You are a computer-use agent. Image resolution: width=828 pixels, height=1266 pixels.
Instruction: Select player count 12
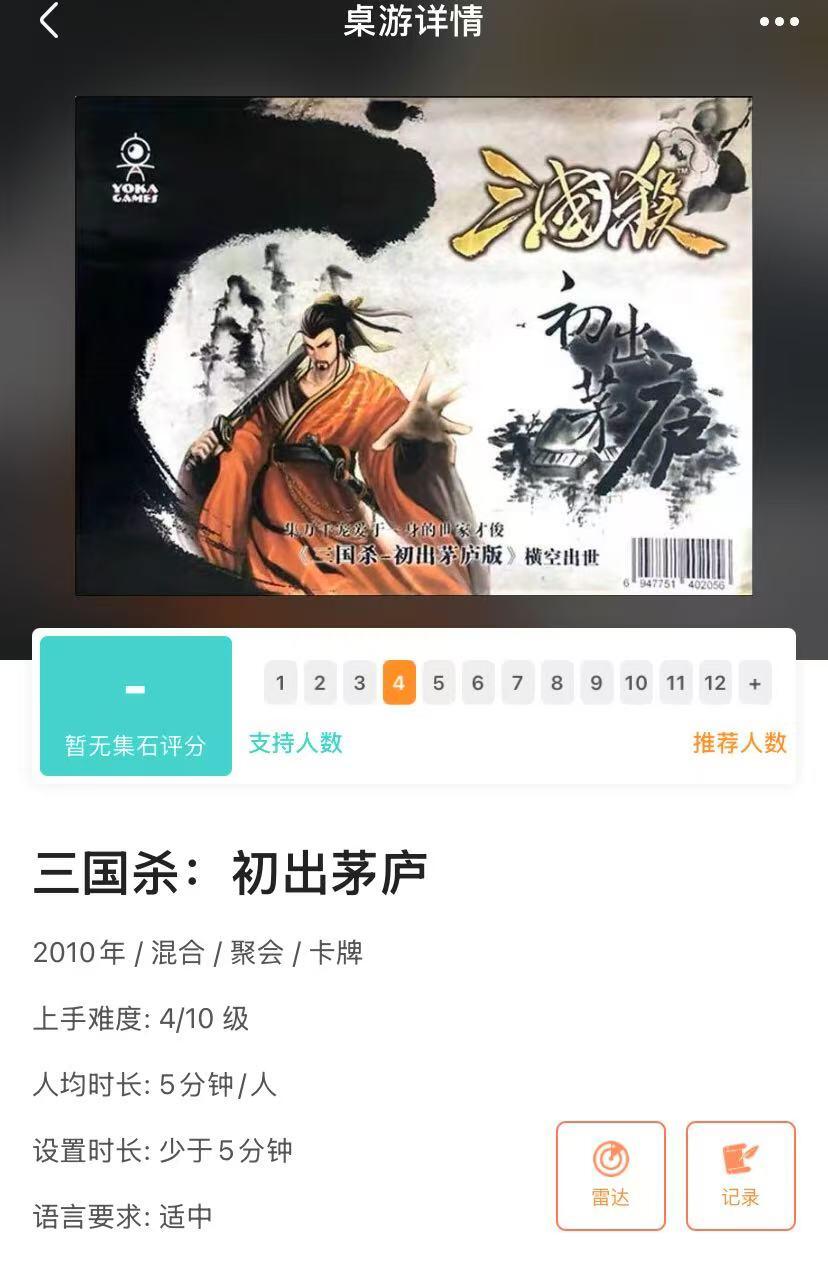[x=715, y=683]
